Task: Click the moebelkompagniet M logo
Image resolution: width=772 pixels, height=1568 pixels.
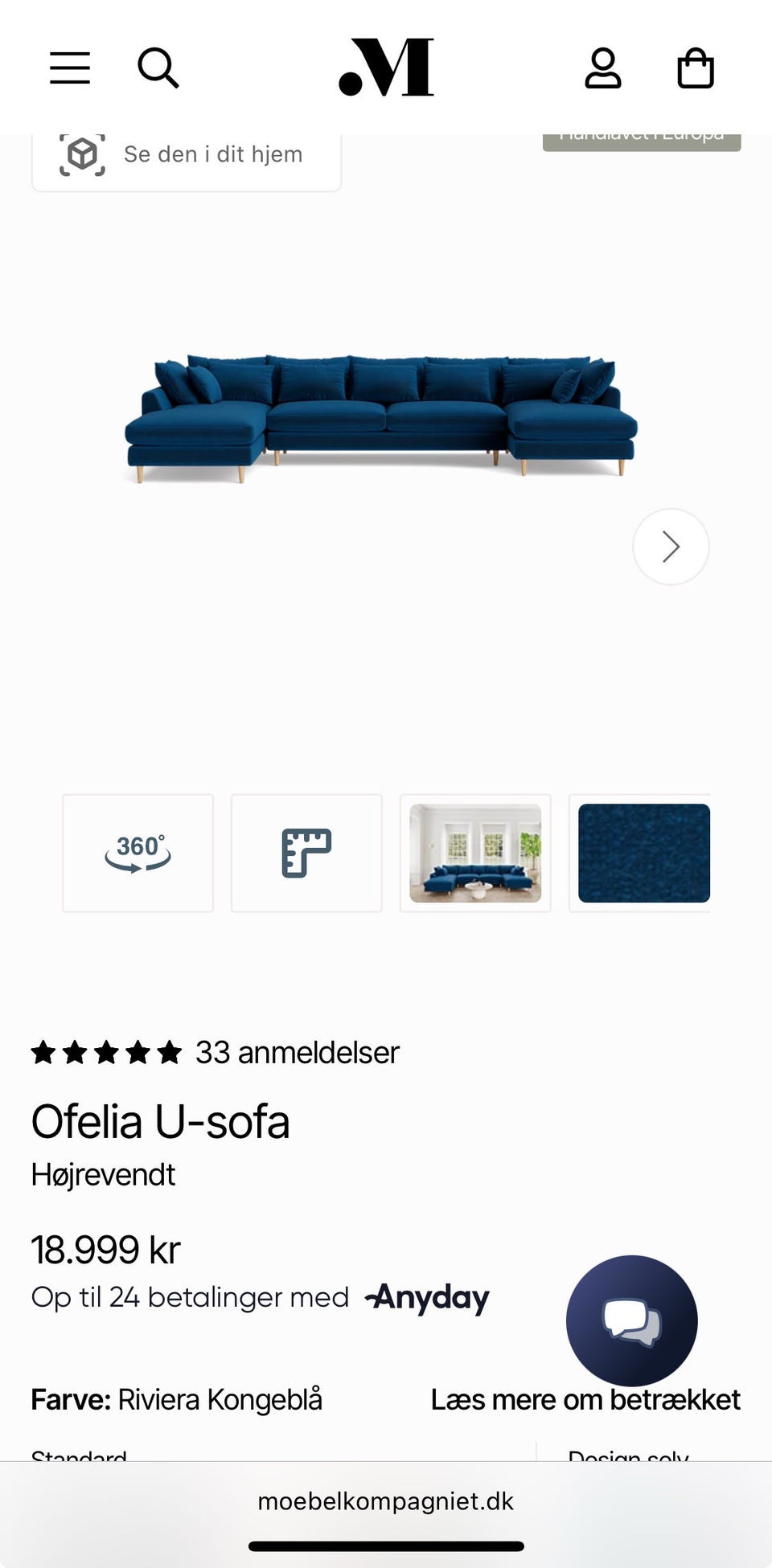Action: click(386, 68)
